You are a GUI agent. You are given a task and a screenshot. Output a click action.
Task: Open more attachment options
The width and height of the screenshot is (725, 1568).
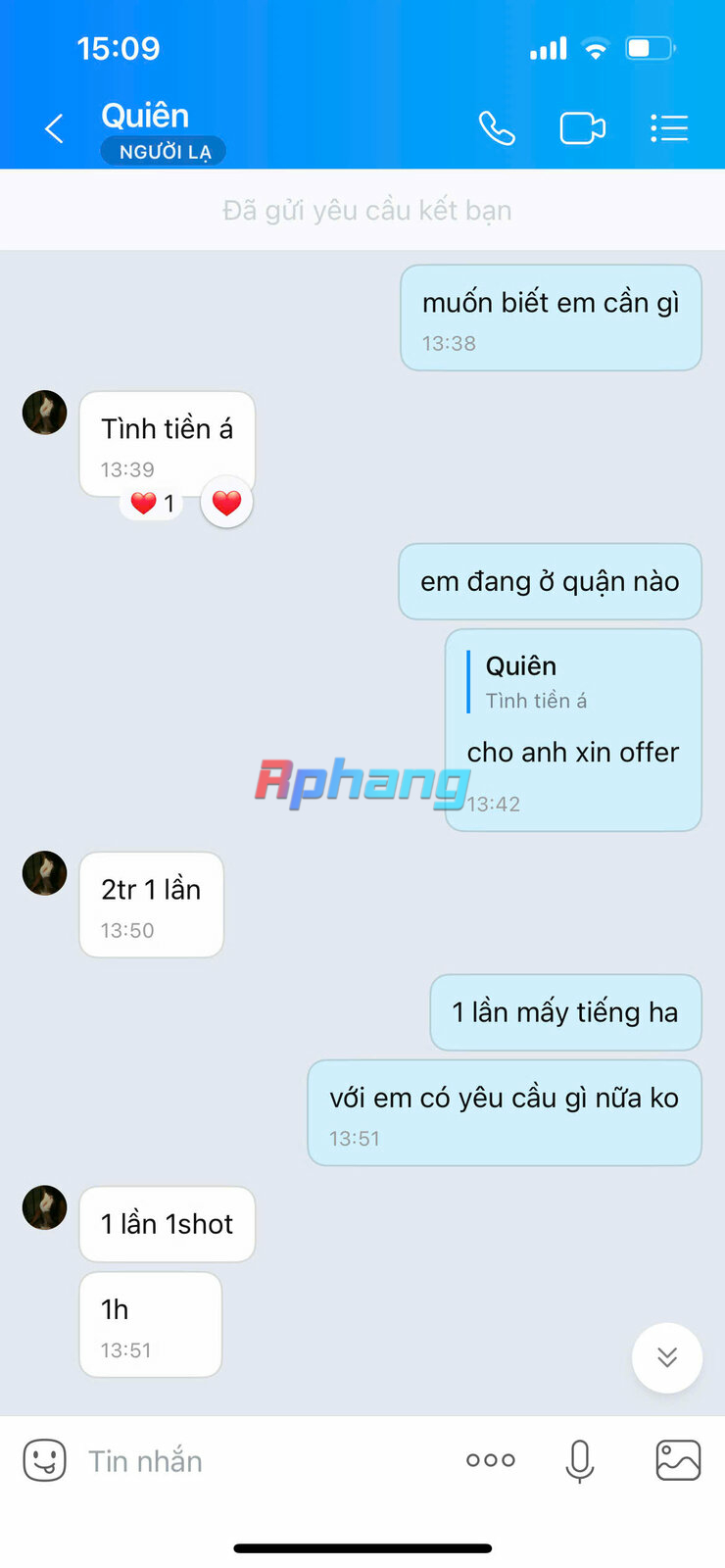point(491,1460)
